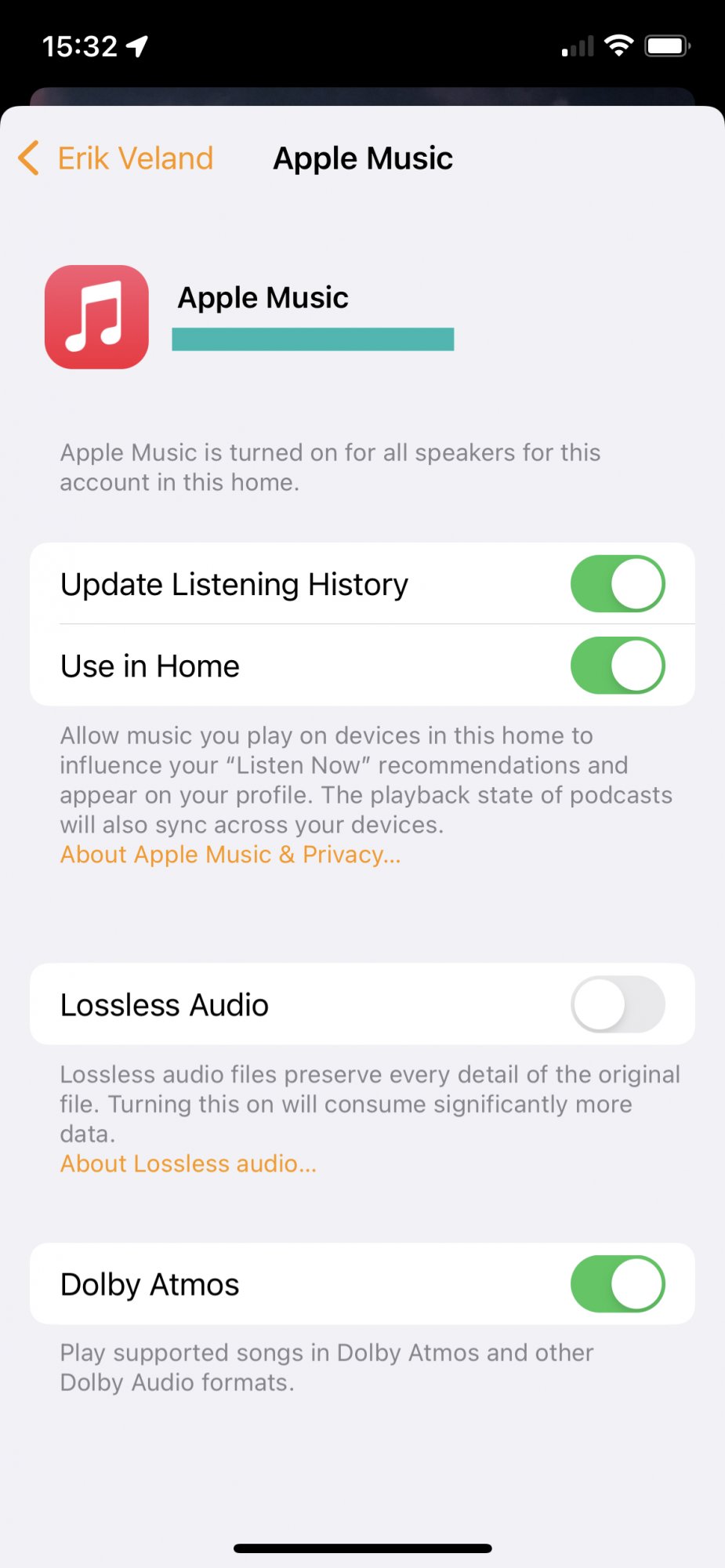Disable the Use in Home switch
725x1568 pixels.
coord(617,666)
